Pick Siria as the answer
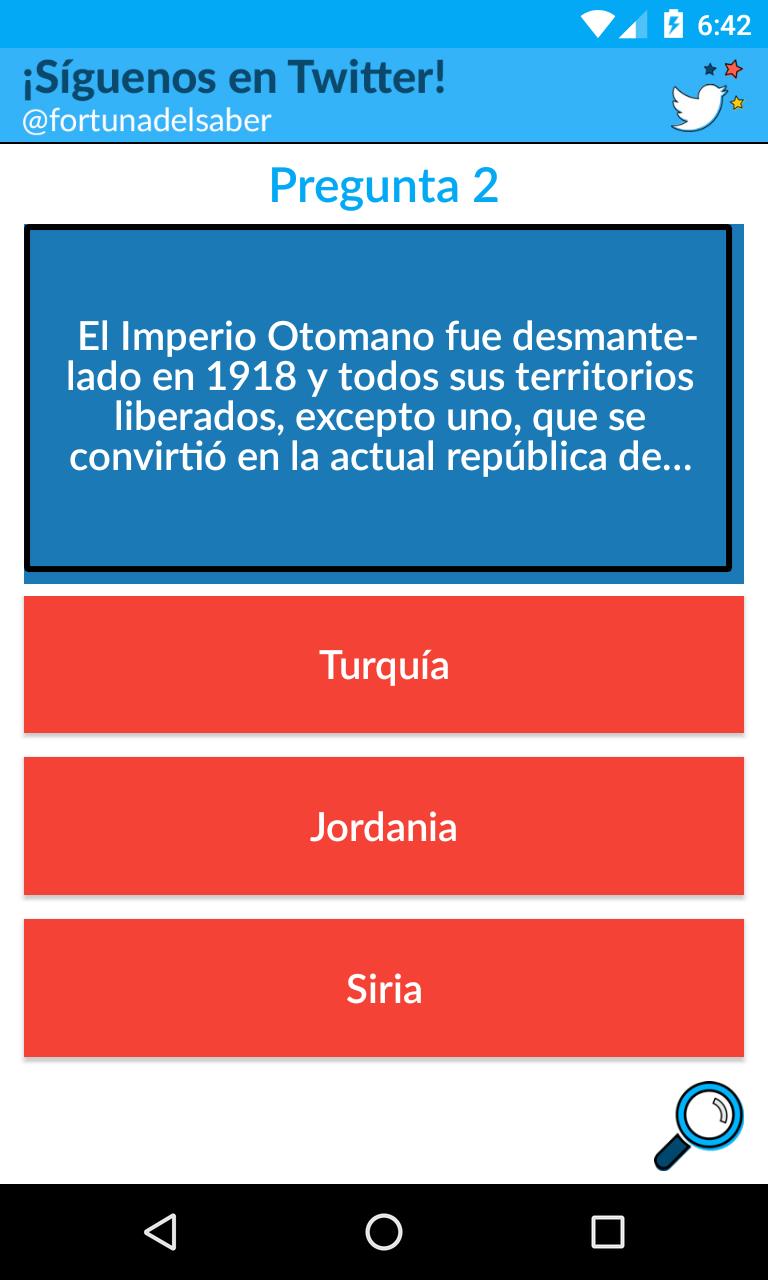The height and width of the screenshot is (1280, 768). 384,988
